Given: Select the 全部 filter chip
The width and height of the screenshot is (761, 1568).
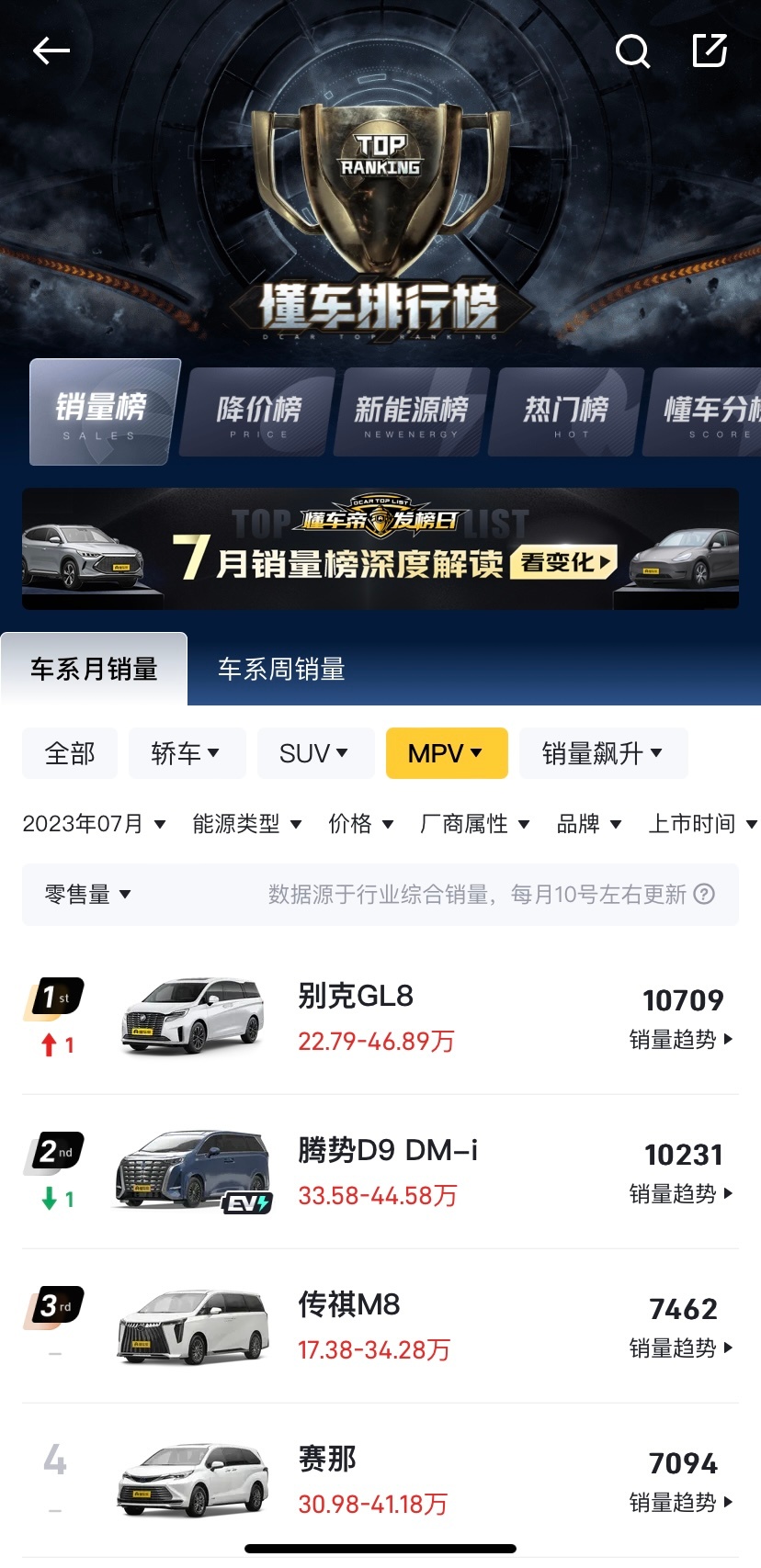Looking at the screenshot, I should [x=70, y=754].
